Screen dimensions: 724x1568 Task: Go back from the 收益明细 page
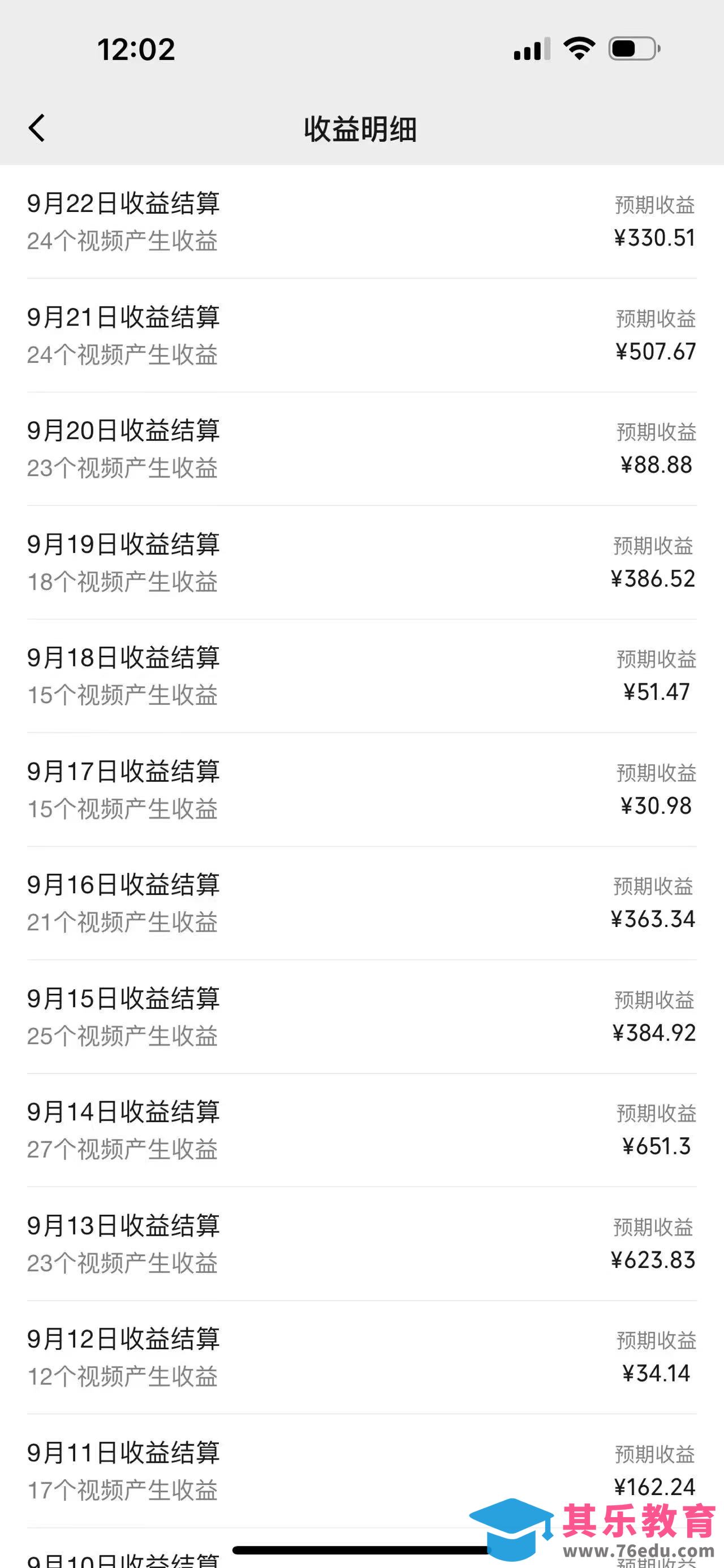tap(37, 128)
